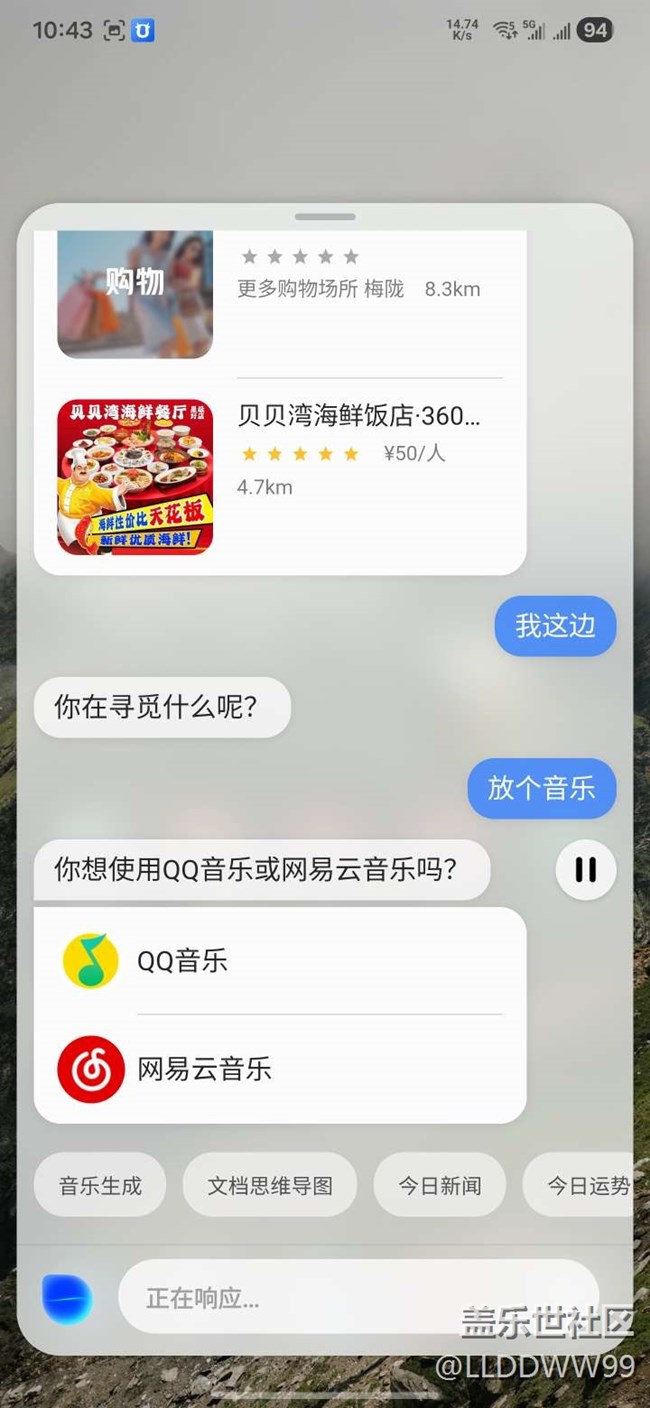This screenshot has width=650, height=1408.
Task: Open the 更多购物场所 梅陇 shopping result
Action: coord(280,288)
